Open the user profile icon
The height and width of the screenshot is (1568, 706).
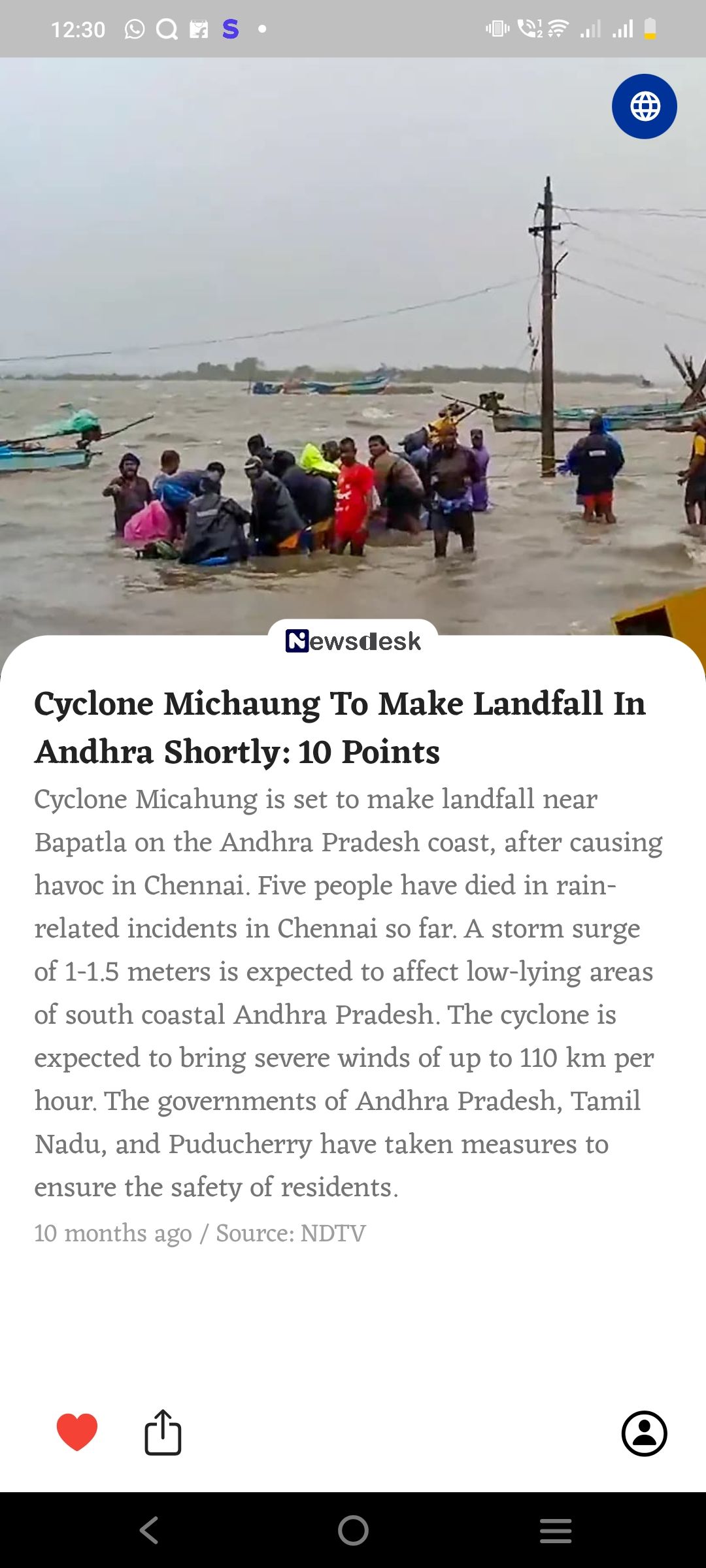pyautogui.click(x=644, y=1433)
